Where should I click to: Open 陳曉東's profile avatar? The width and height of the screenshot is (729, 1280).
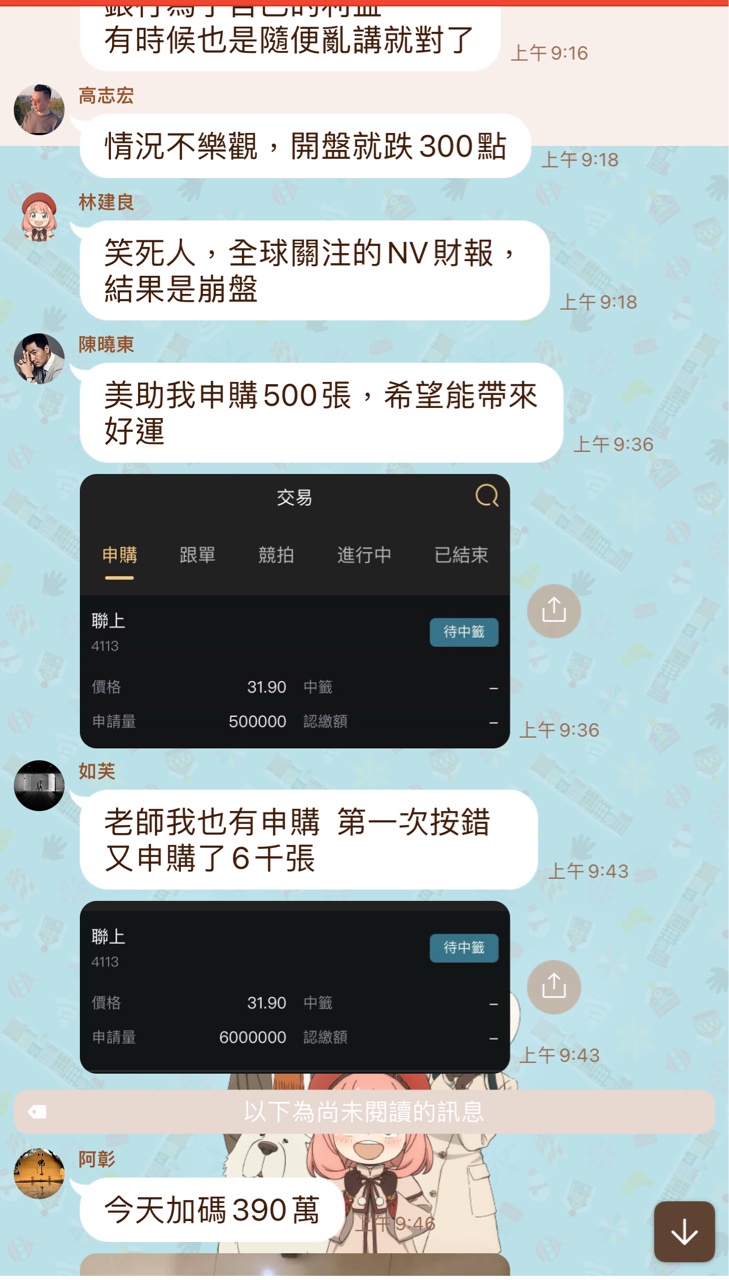pyautogui.click(x=39, y=358)
